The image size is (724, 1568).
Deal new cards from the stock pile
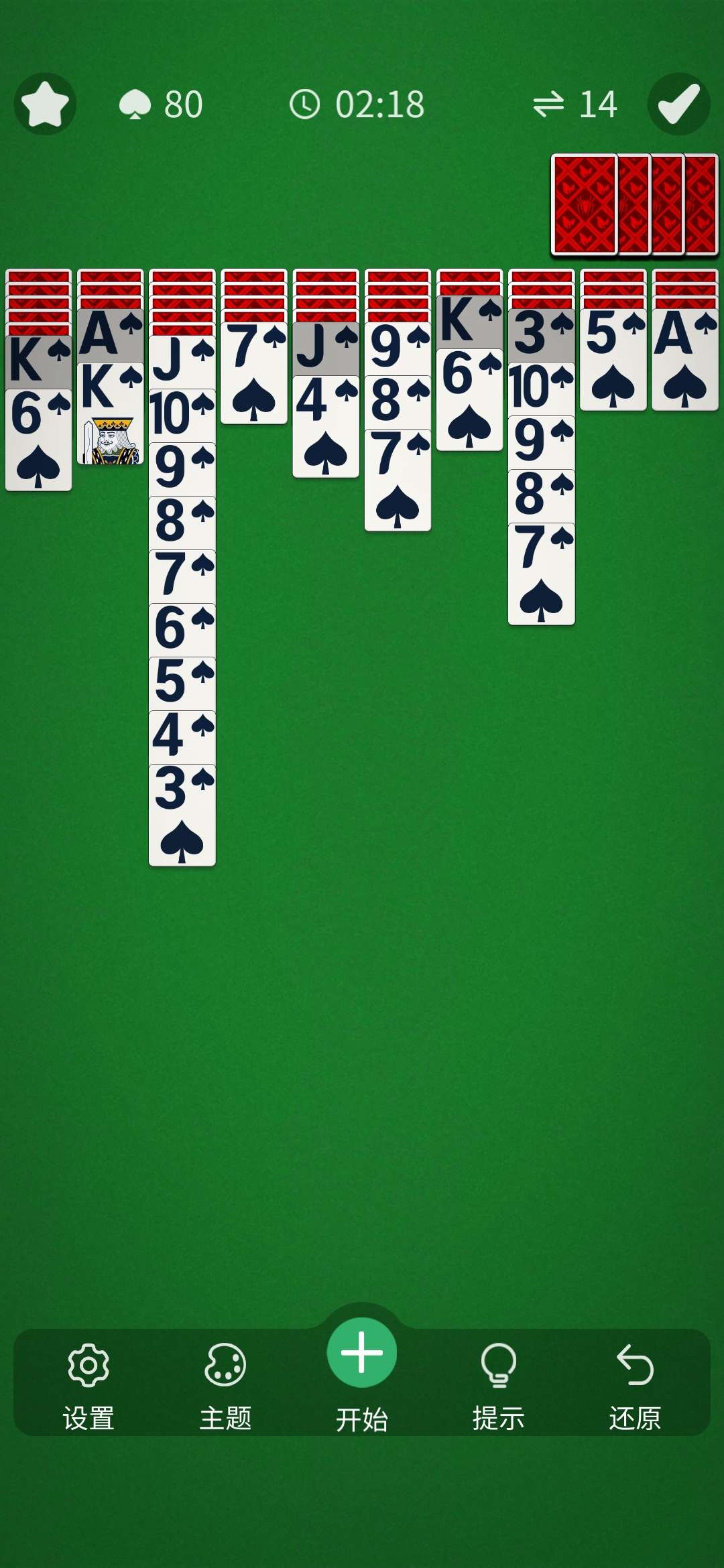[633, 204]
